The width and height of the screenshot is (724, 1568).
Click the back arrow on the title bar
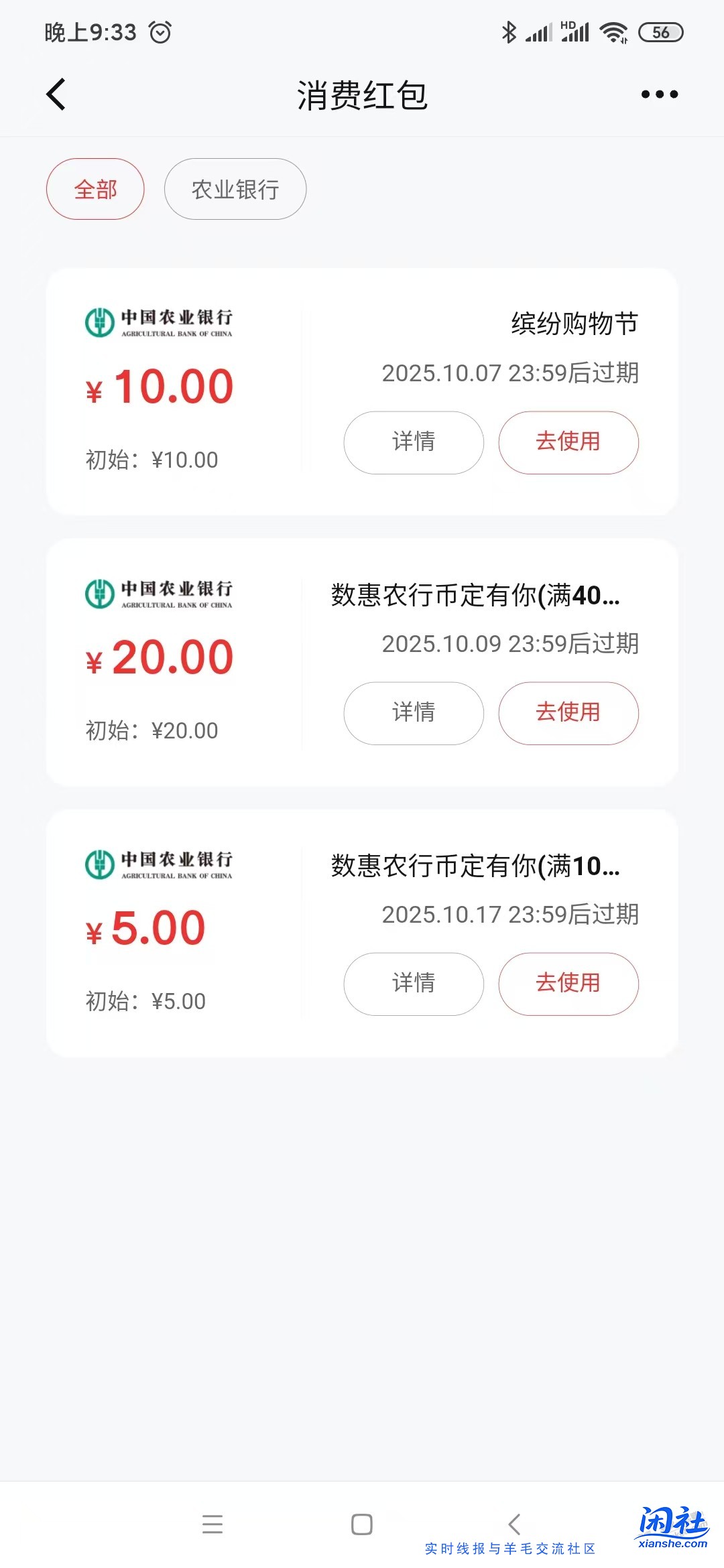[x=56, y=94]
